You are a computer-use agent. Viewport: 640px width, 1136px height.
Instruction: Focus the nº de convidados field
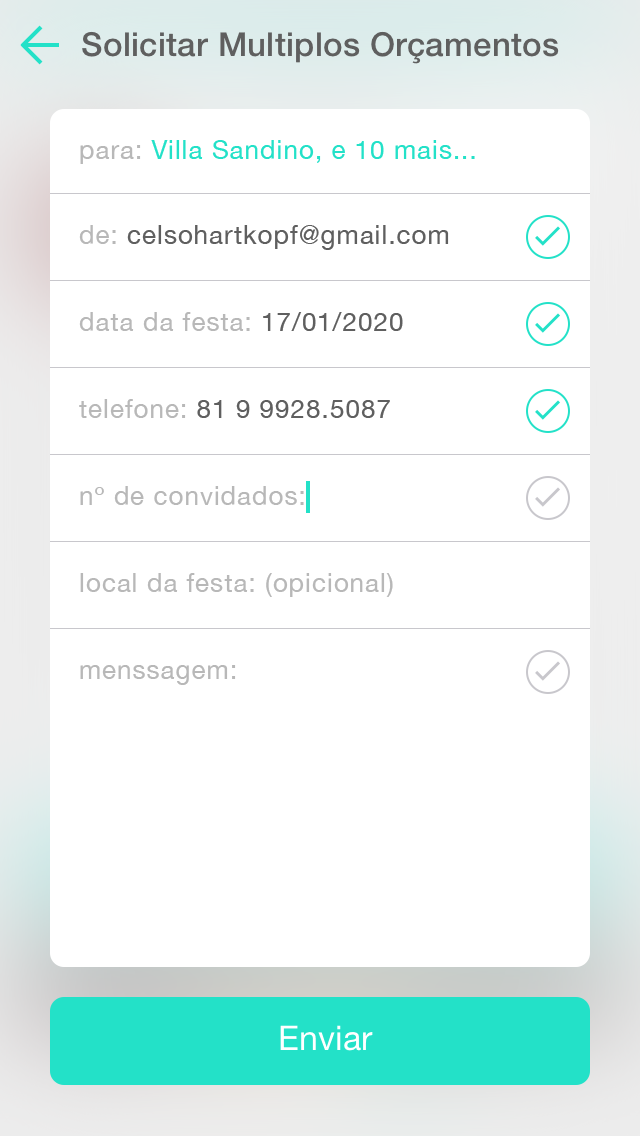(320, 498)
